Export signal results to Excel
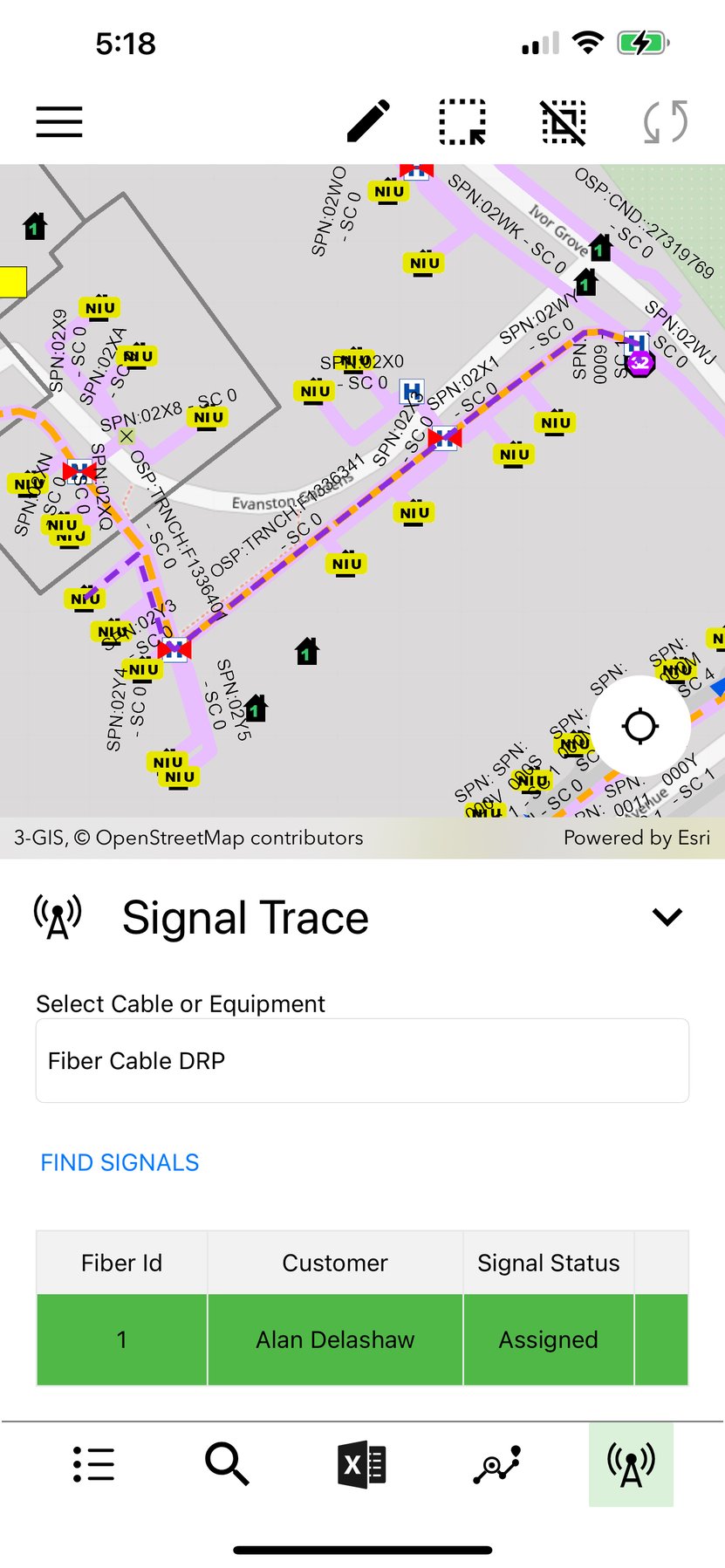Image resolution: width=725 pixels, height=1568 pixels. click(x=362, y=1463)
